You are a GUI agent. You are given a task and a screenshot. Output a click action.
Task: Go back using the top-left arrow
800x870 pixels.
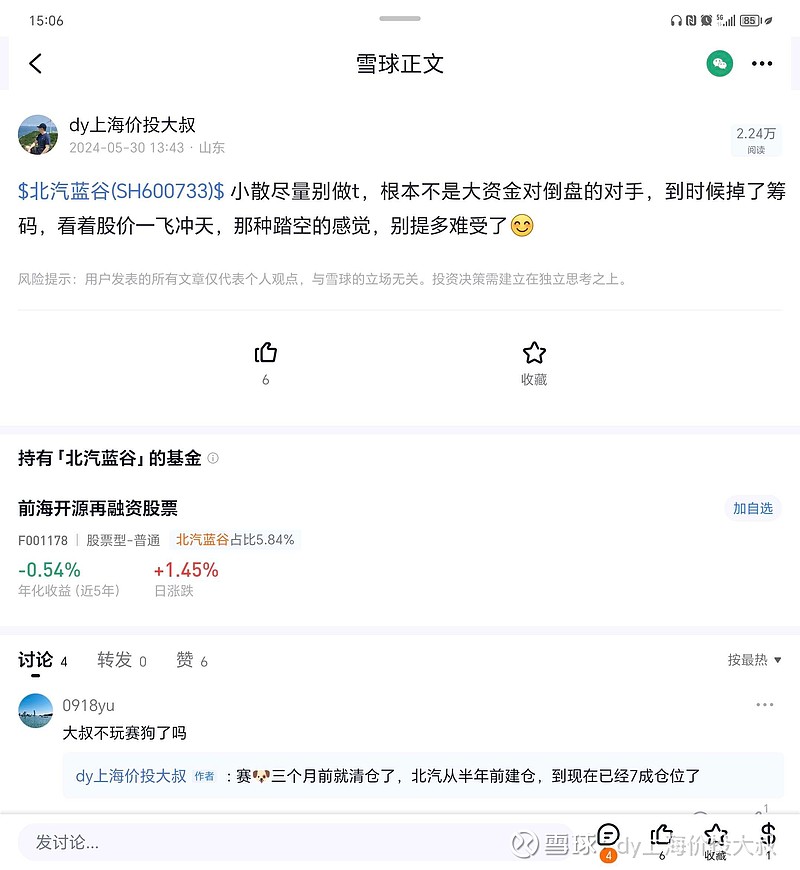pyautogui.click(x=36, y=64)
